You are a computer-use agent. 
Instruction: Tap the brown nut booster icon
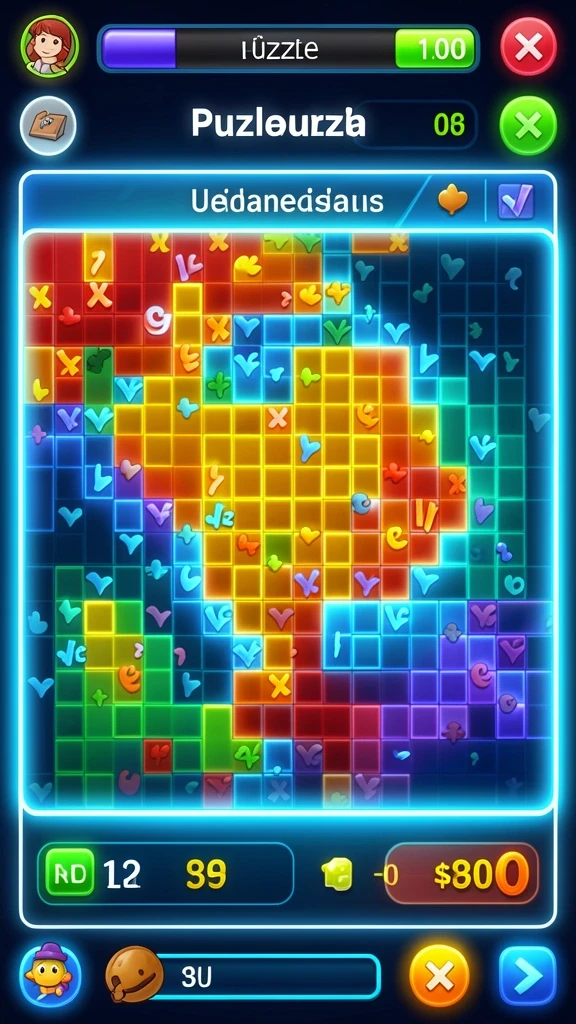134,974
